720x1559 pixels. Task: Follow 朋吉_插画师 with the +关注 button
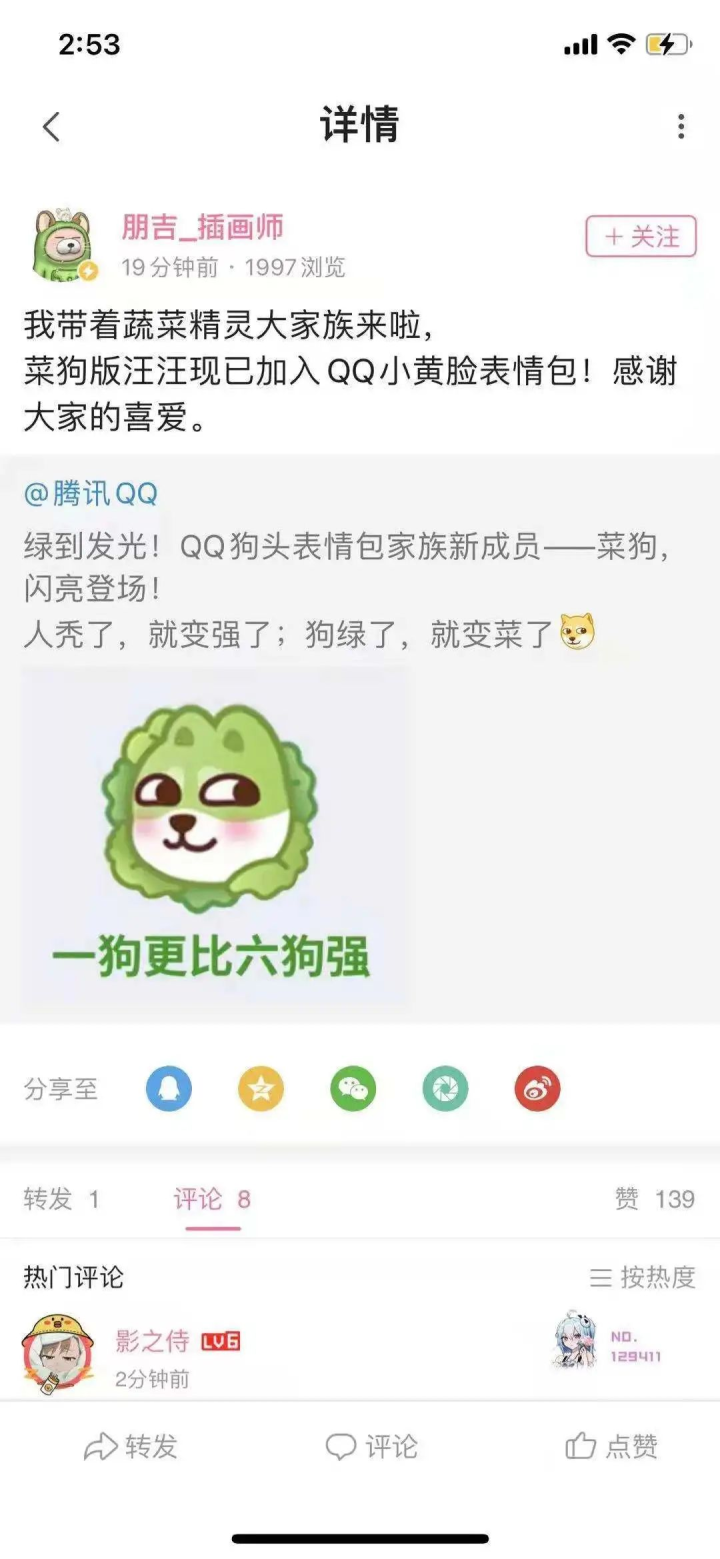click(640, 237)
